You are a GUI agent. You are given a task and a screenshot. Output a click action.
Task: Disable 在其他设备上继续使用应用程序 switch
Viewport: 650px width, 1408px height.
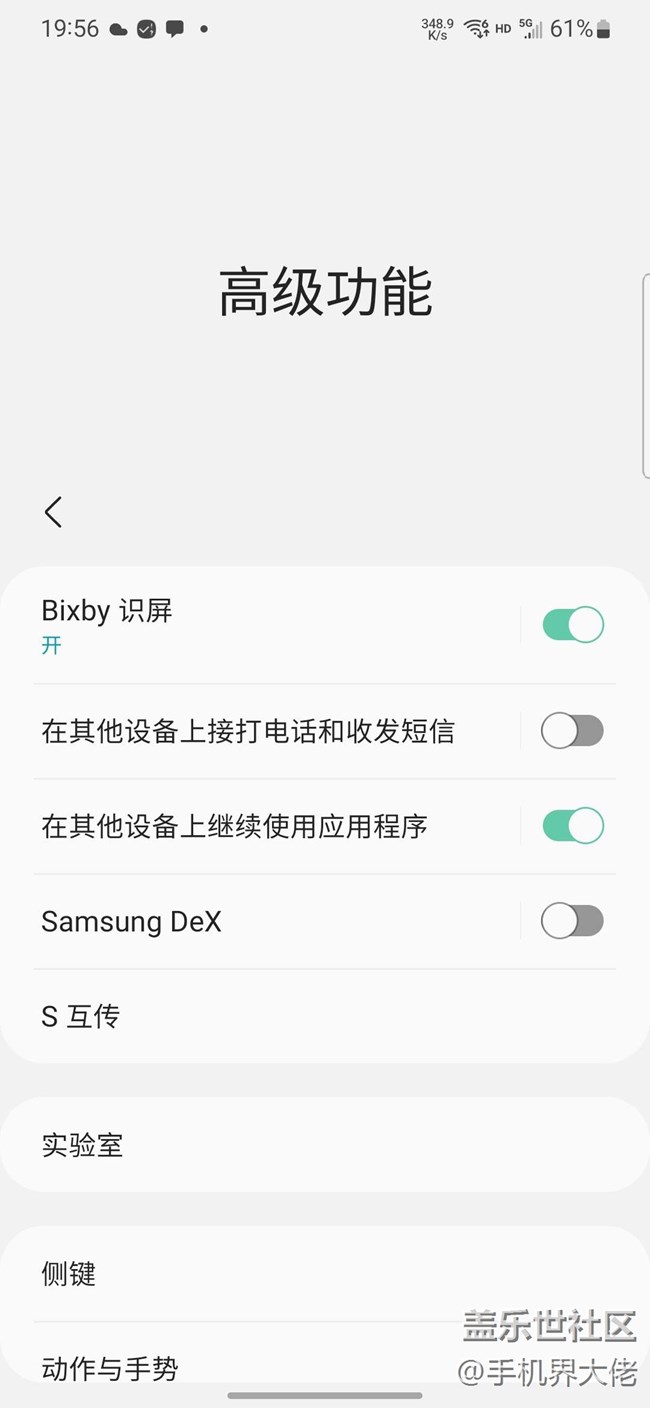point(572,826)
